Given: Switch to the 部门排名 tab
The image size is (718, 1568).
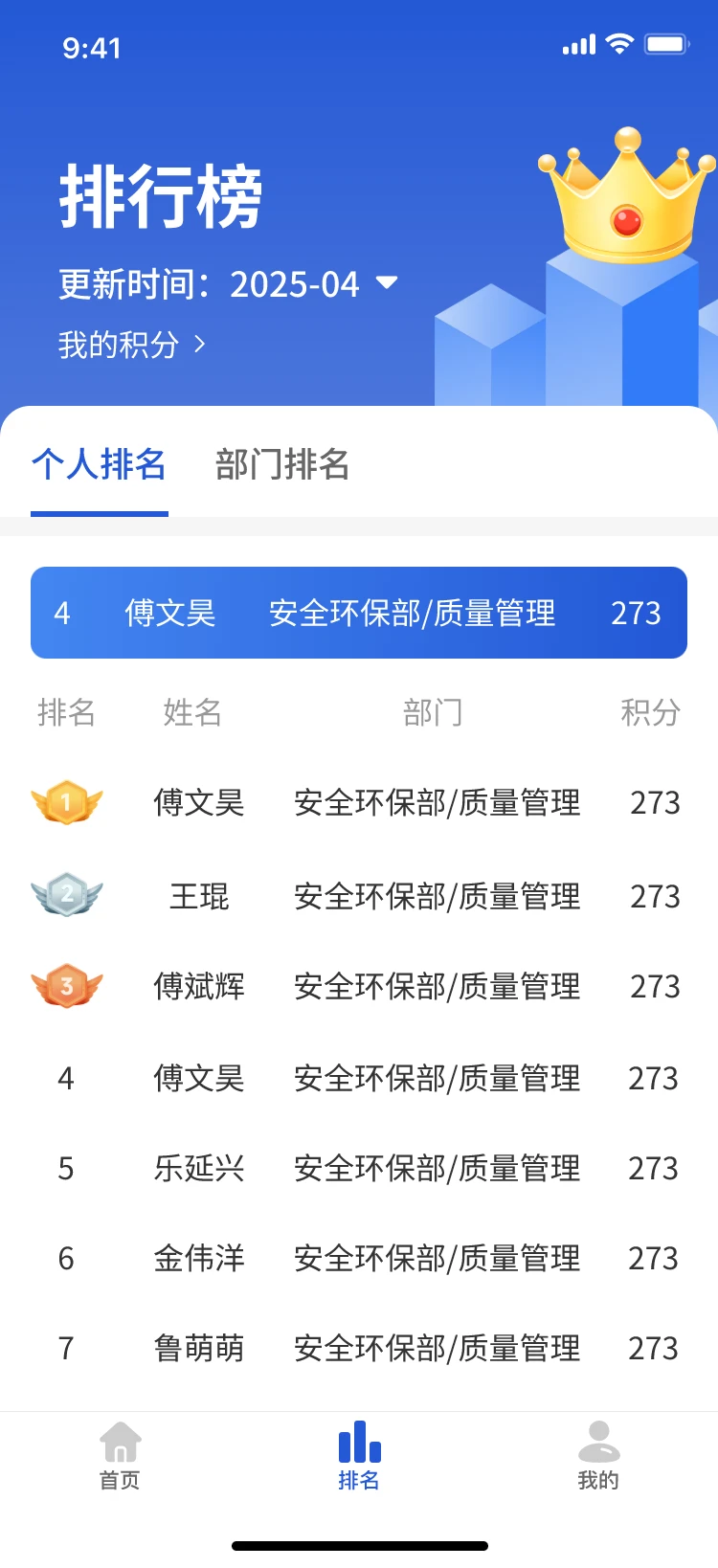Looking at the screenshot, I should click(282, 465).
